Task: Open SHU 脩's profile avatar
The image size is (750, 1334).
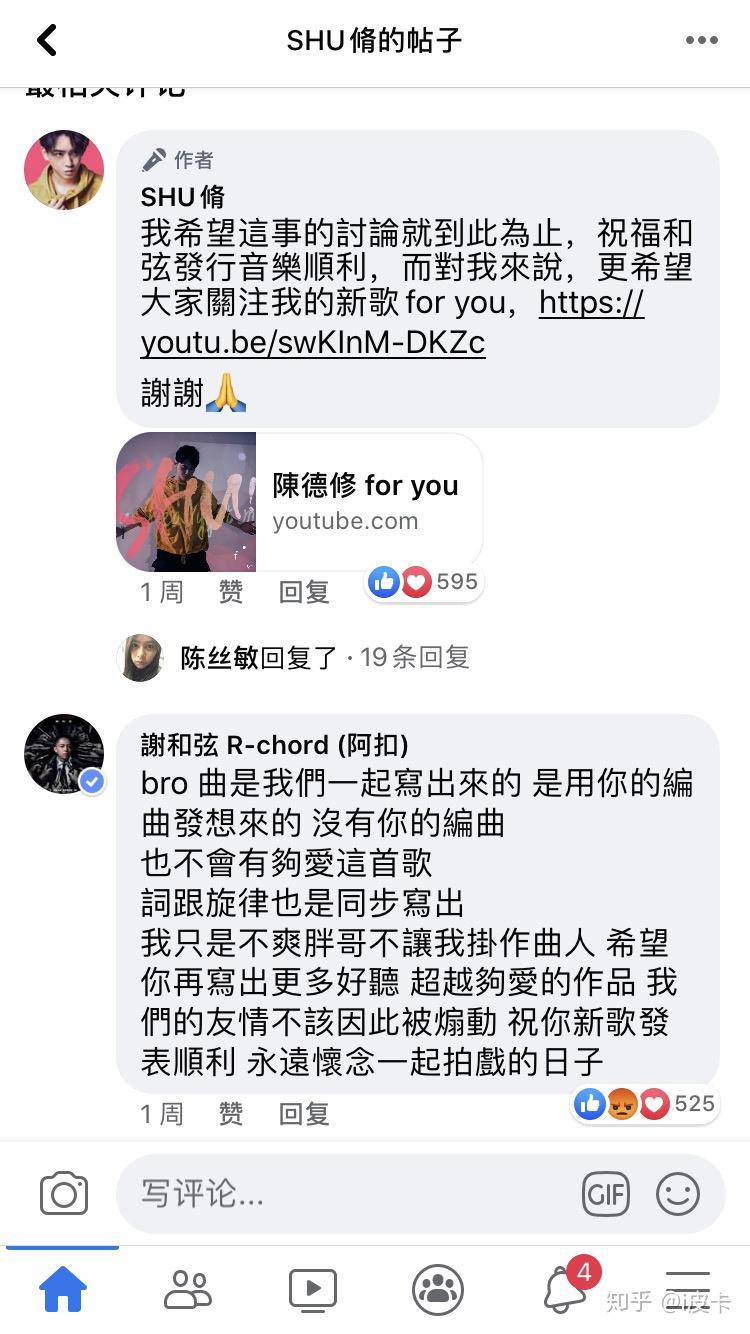Action: tap(63, 170)
